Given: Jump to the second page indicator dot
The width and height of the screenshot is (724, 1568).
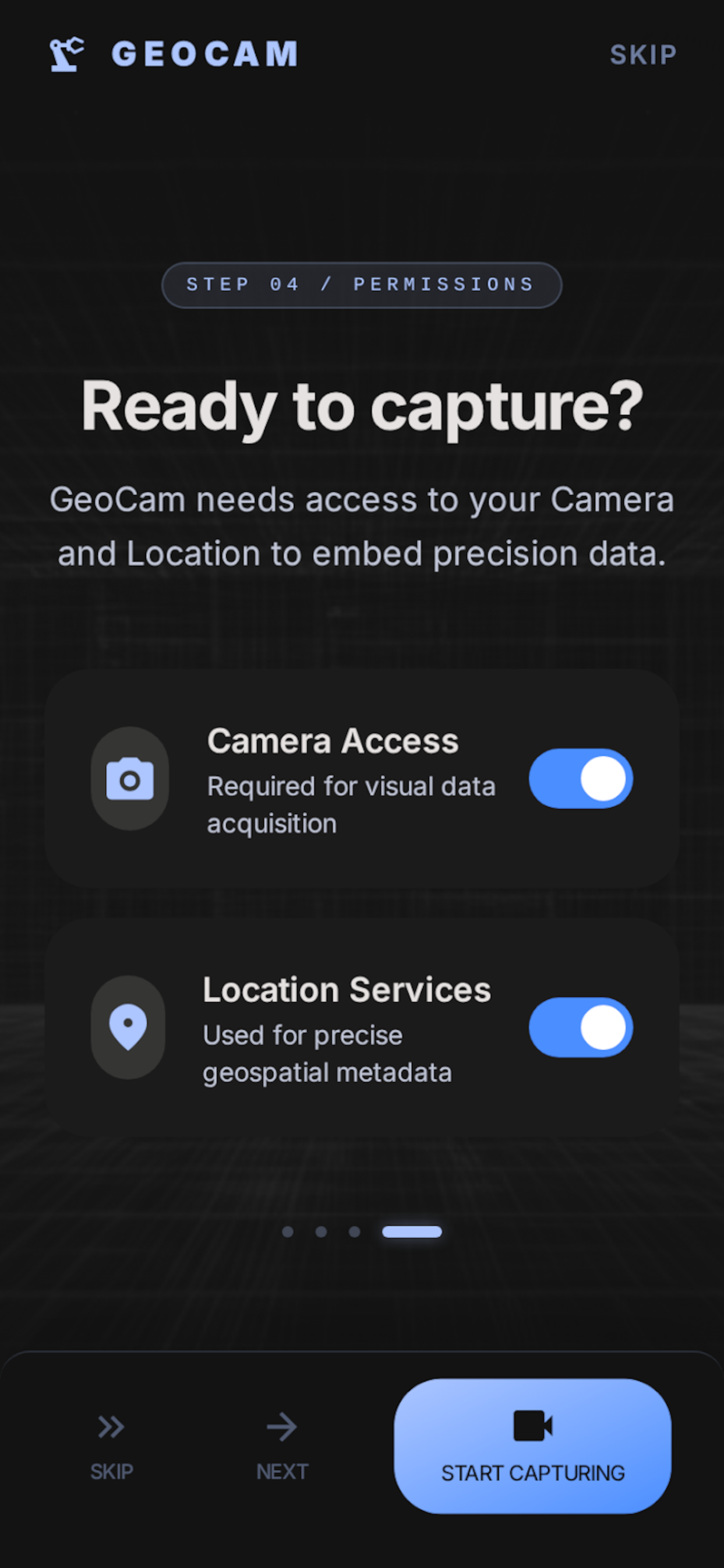Looking at the screenshot, I should tap(321, 1231).
